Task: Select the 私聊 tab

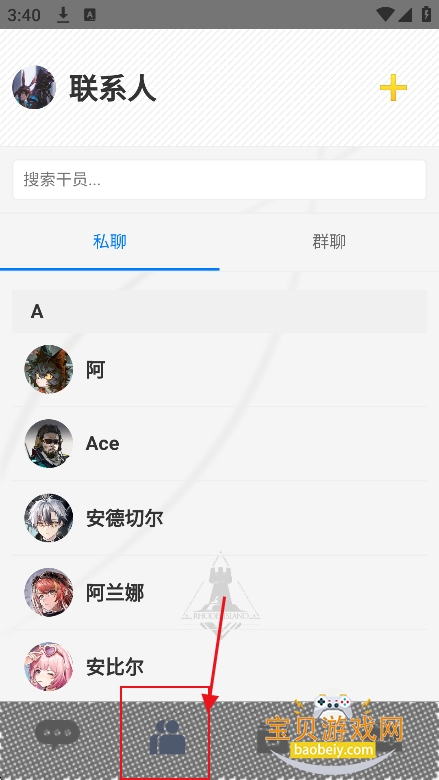Action: [110, 242]
